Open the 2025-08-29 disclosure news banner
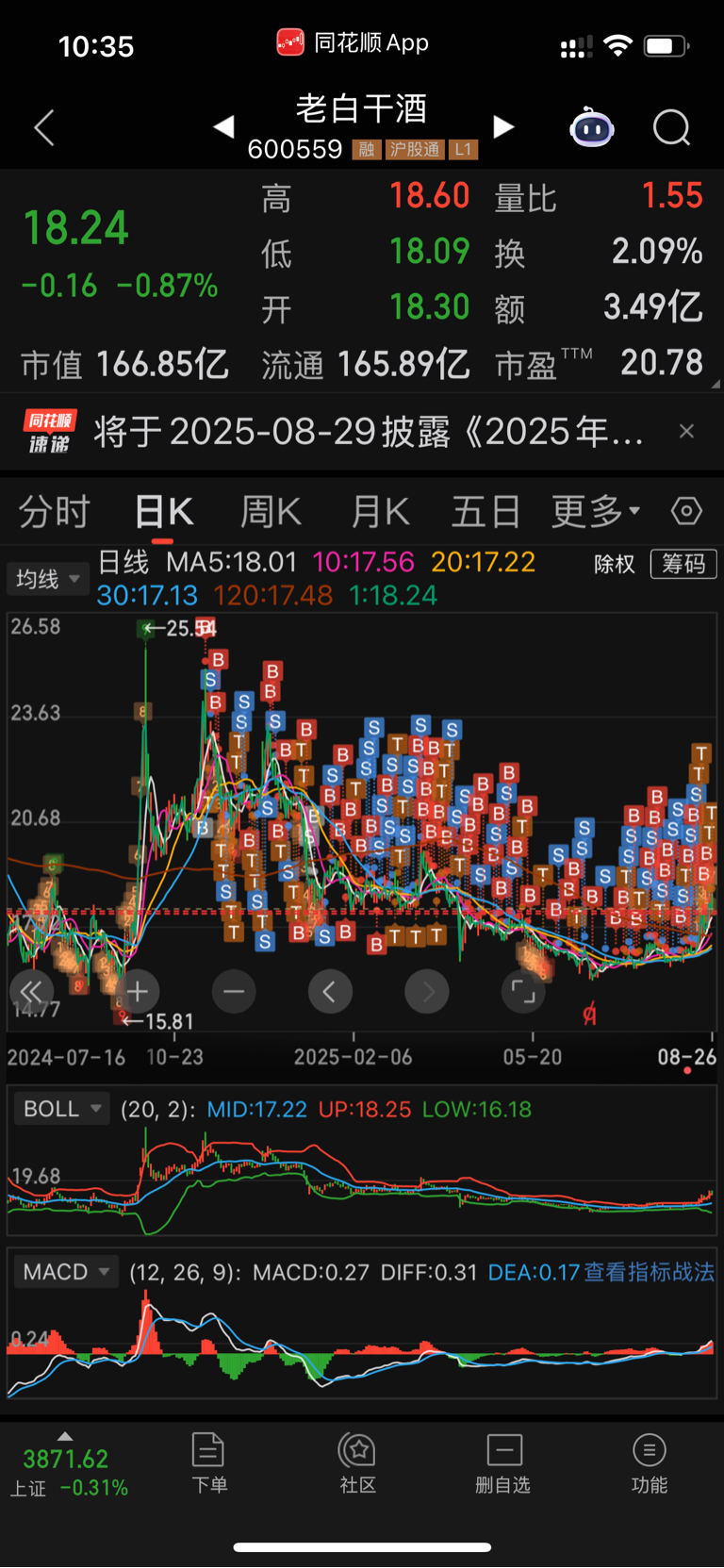This screenshot has width=724, height=1568. 369,432
